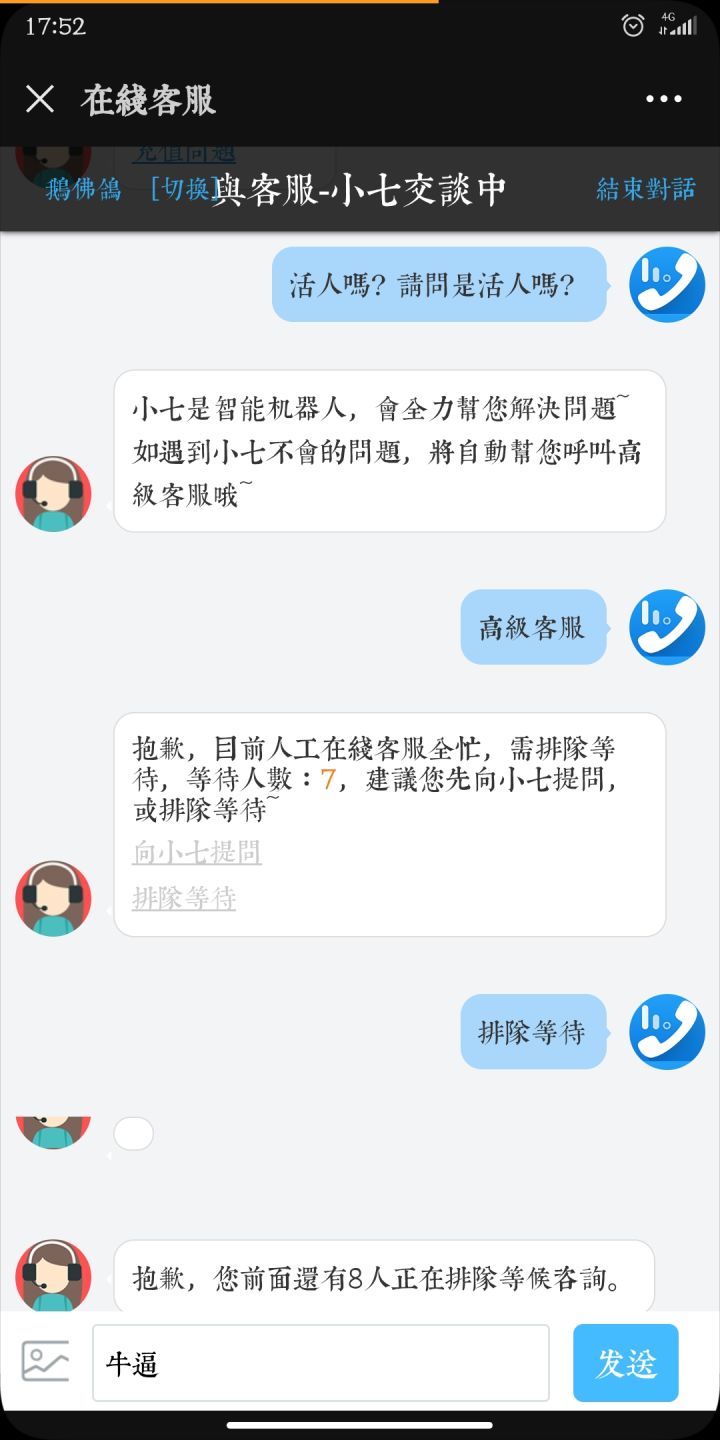Close the 在綫客服 chat window
Screen dimensions: 720x1440
coord(40,99)
